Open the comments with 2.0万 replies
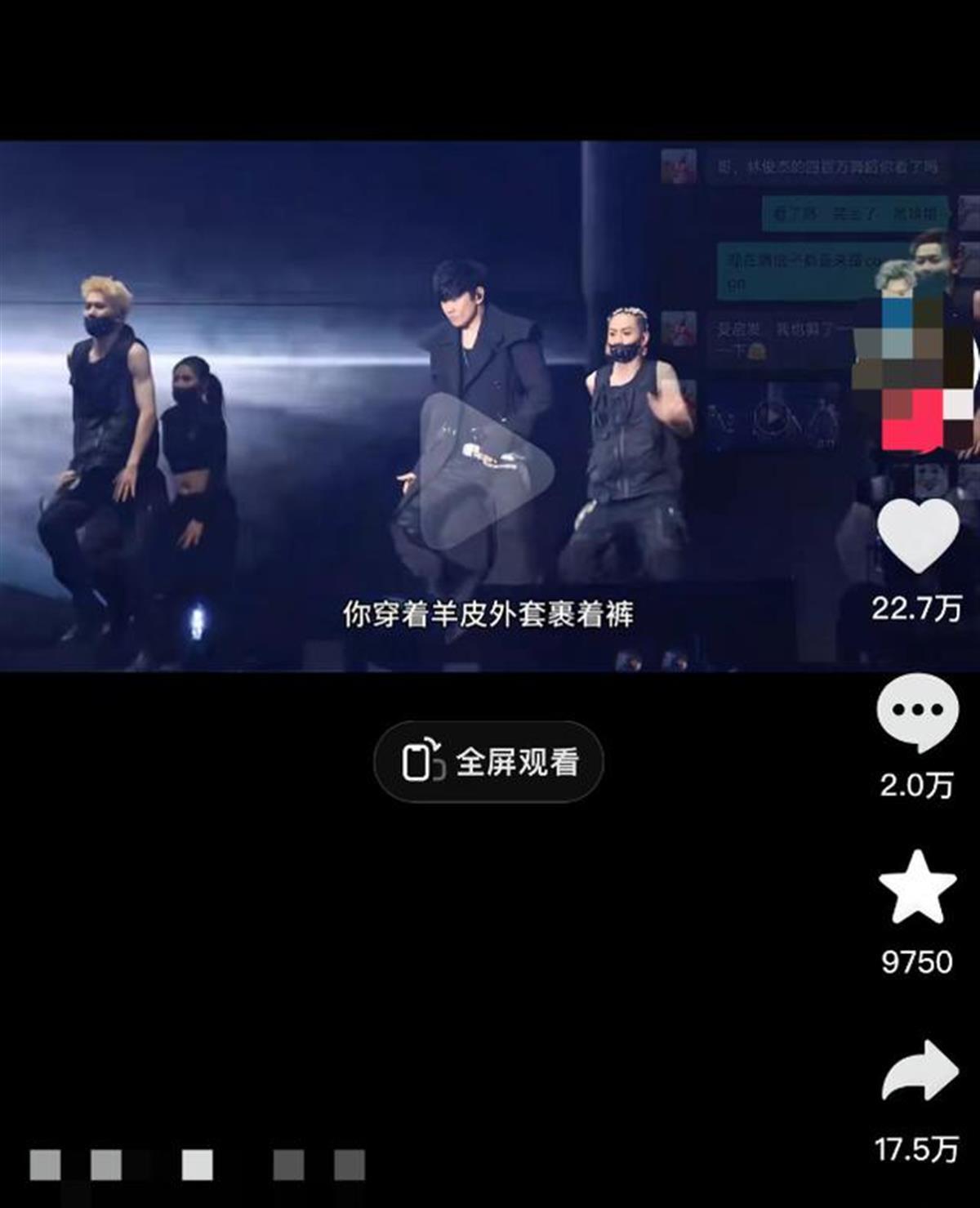 pos(916,712)
